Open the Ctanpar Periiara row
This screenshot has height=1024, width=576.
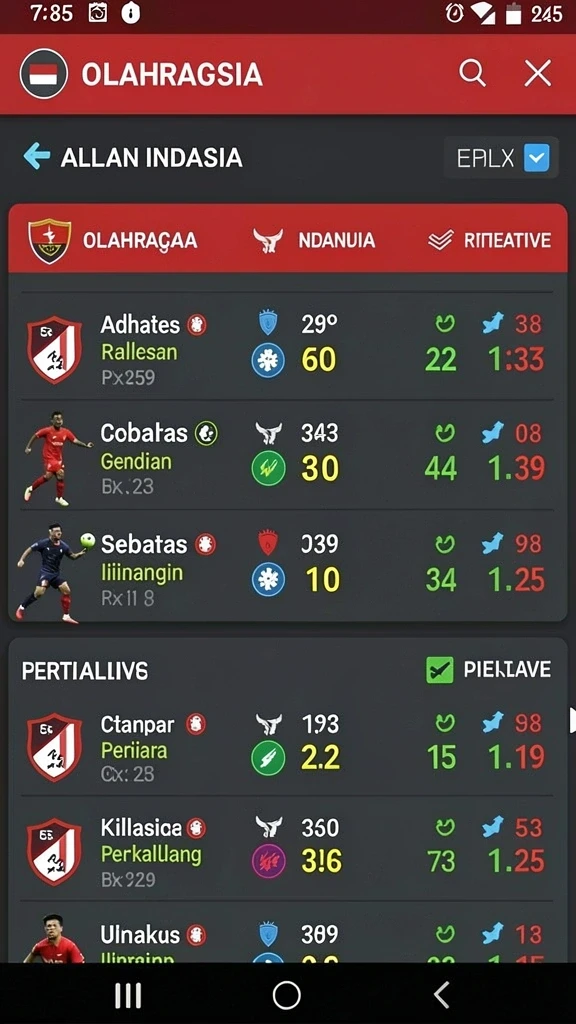pyautogui.click(x=287, y=744)
